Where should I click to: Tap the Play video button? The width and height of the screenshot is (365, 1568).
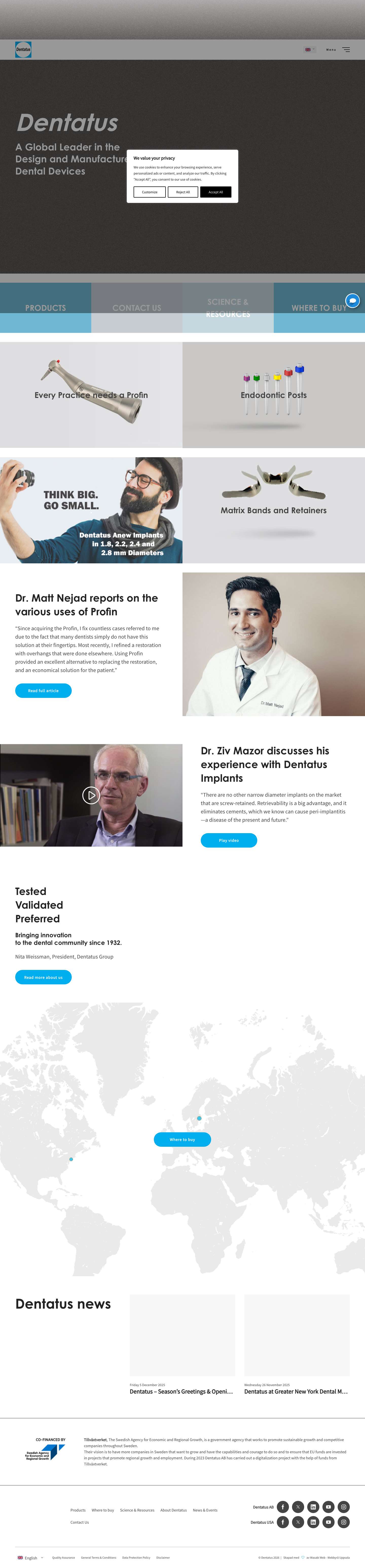coord(229,840)
